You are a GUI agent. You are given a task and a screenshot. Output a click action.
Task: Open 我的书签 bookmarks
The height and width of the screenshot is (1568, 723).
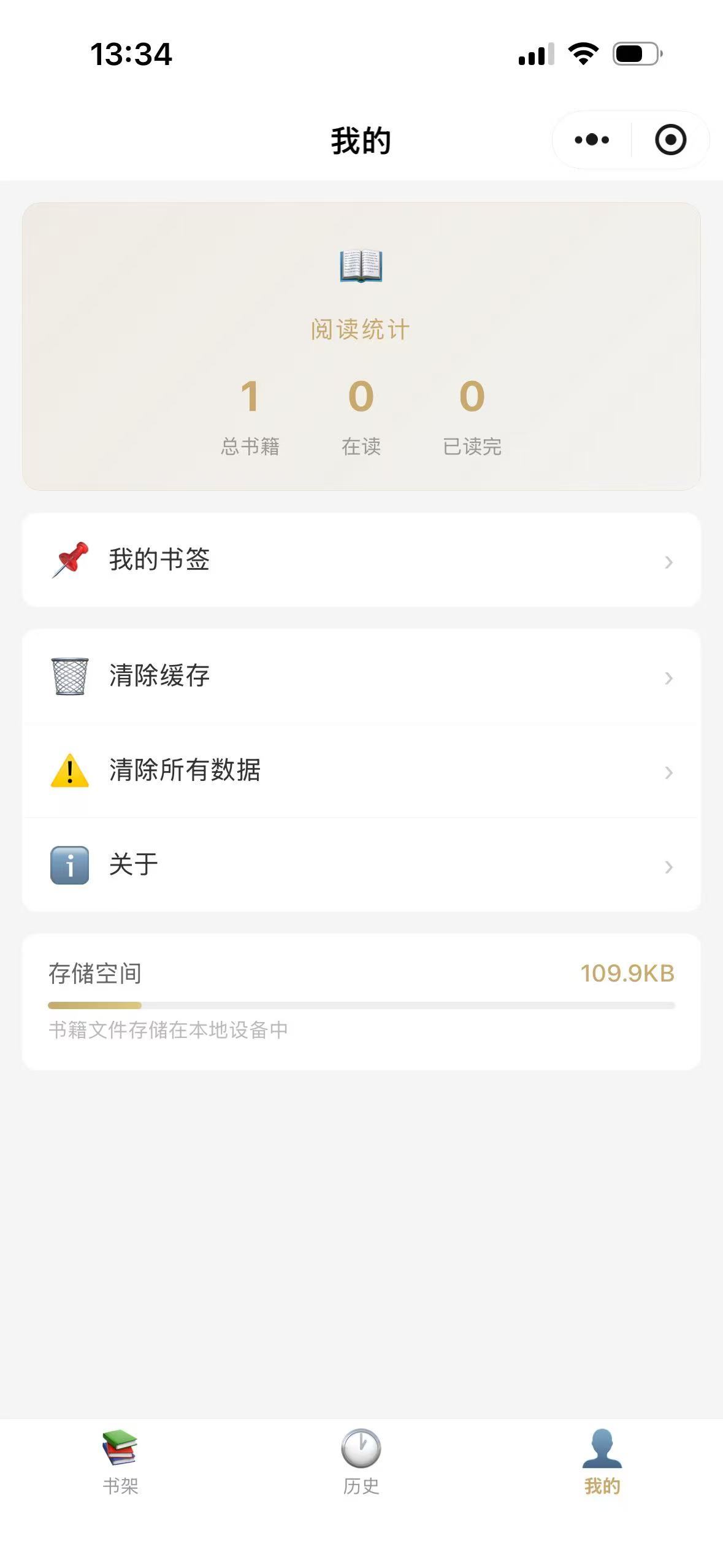pos(361,560)
